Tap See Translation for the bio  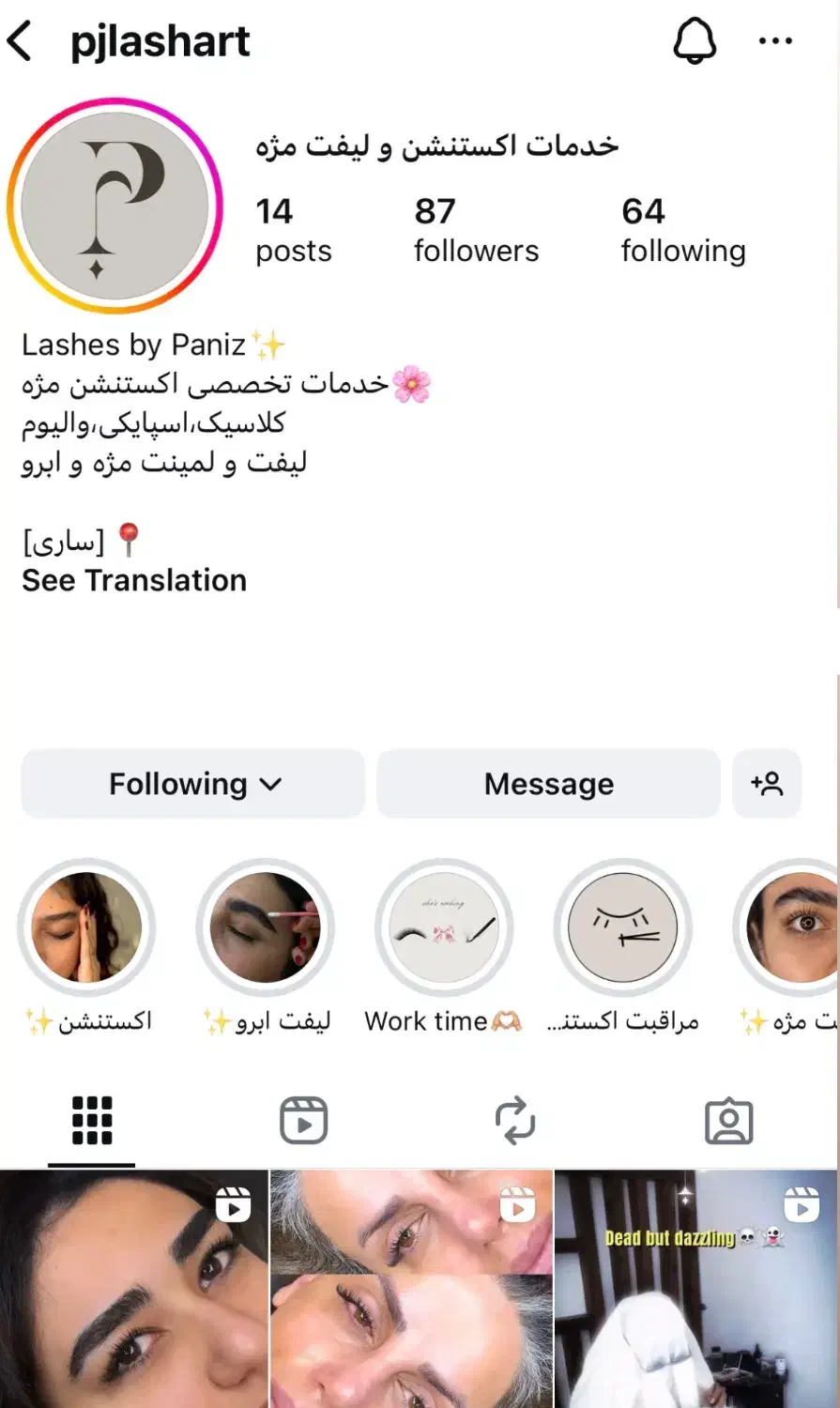pos(133,580)
